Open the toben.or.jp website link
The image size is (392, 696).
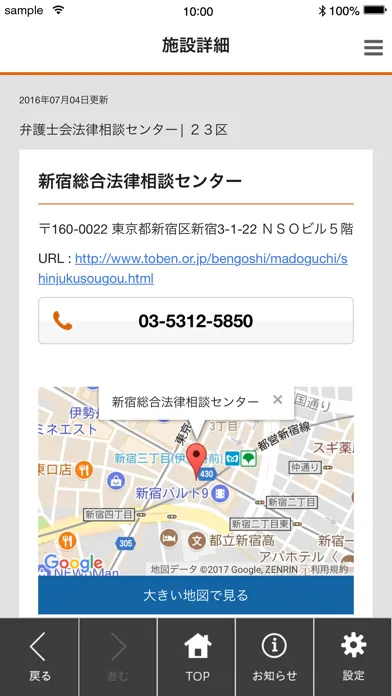[x=193, y=269]
